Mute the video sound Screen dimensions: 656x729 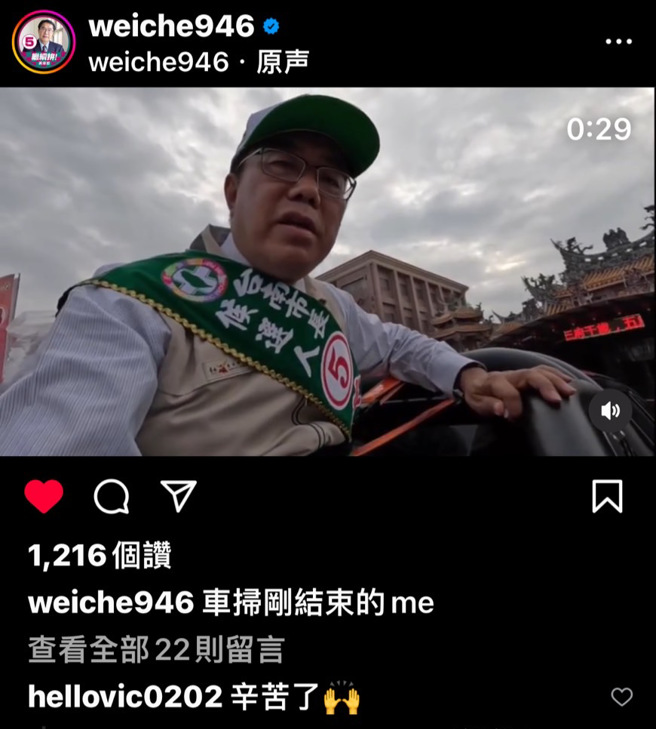[x=610, y=411]
